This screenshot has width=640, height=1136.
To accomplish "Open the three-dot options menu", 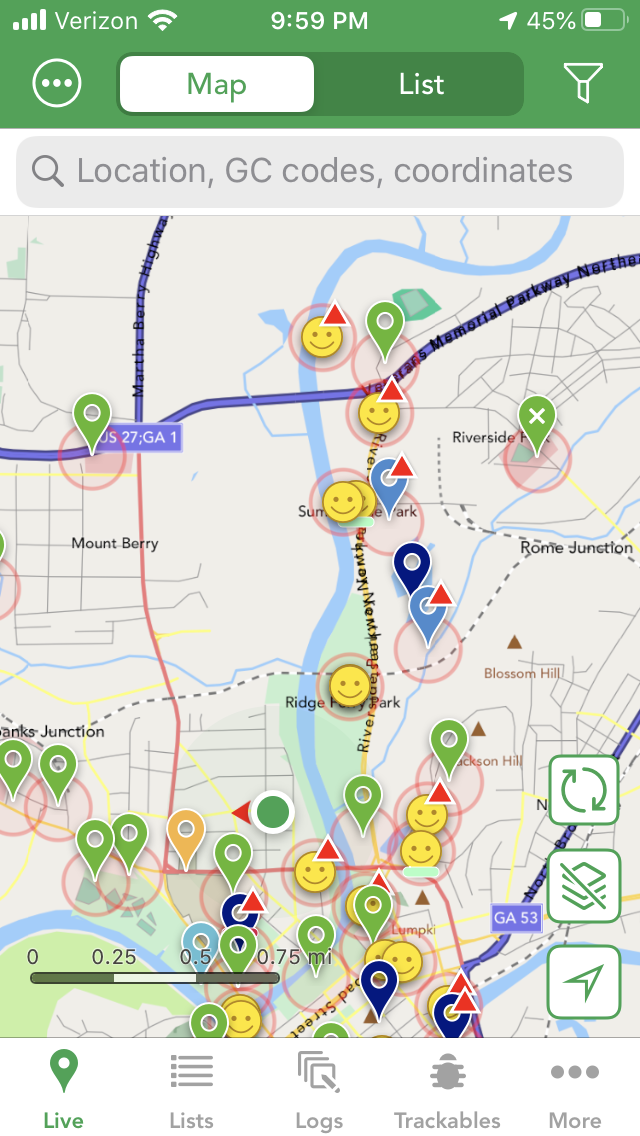I will 57,83.
